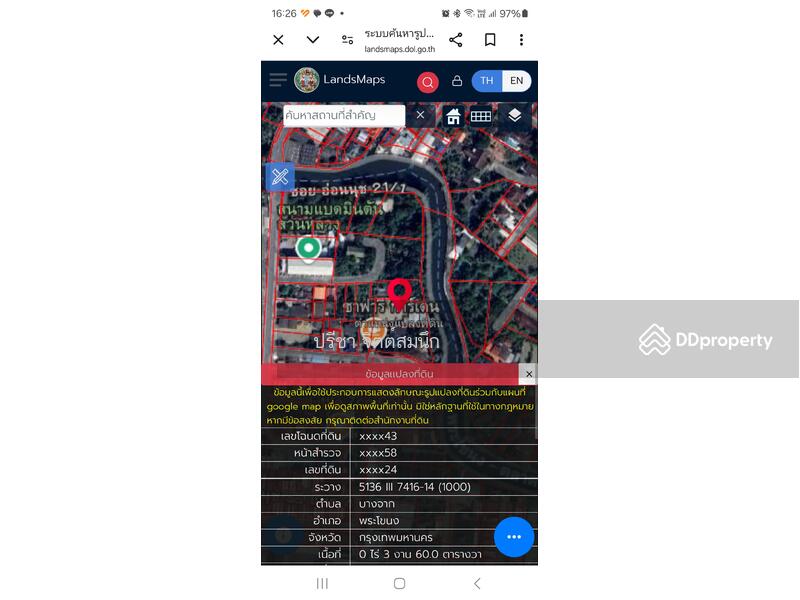The height and width of the screenshot is (600, 800).
Task: Open the LandsMaps hamburger menu
Action: pos(278,80)
